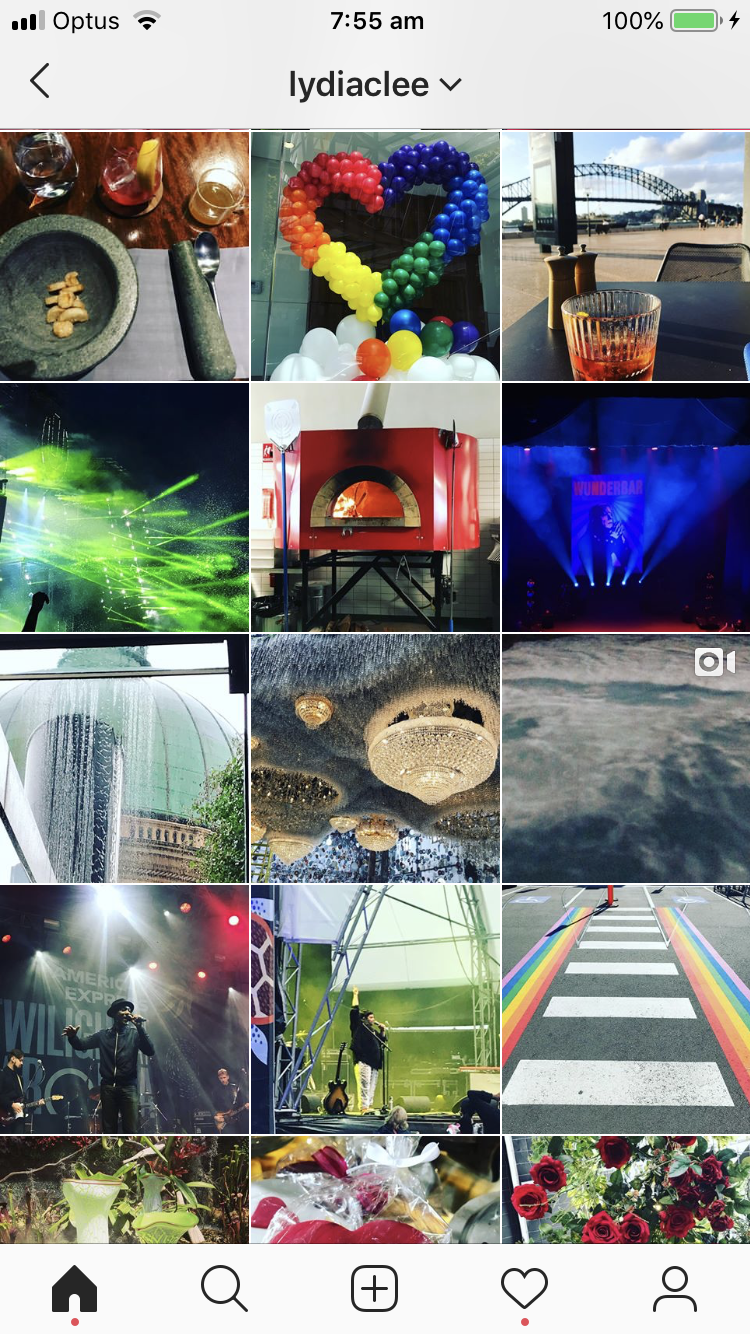Open the red pizza oven post
This screenshot has height=1334, width=750.
click(375, 507)
